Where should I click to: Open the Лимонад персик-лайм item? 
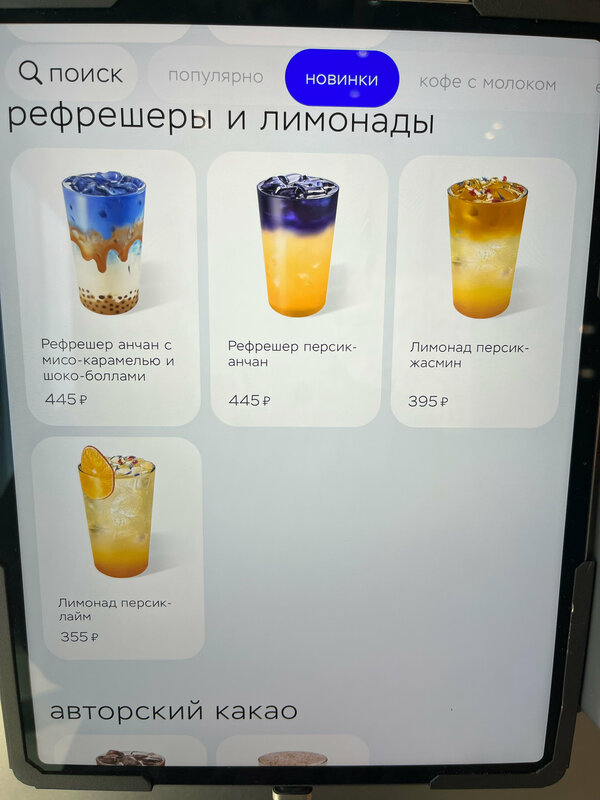pyautogui.click(x=117, y=546)
